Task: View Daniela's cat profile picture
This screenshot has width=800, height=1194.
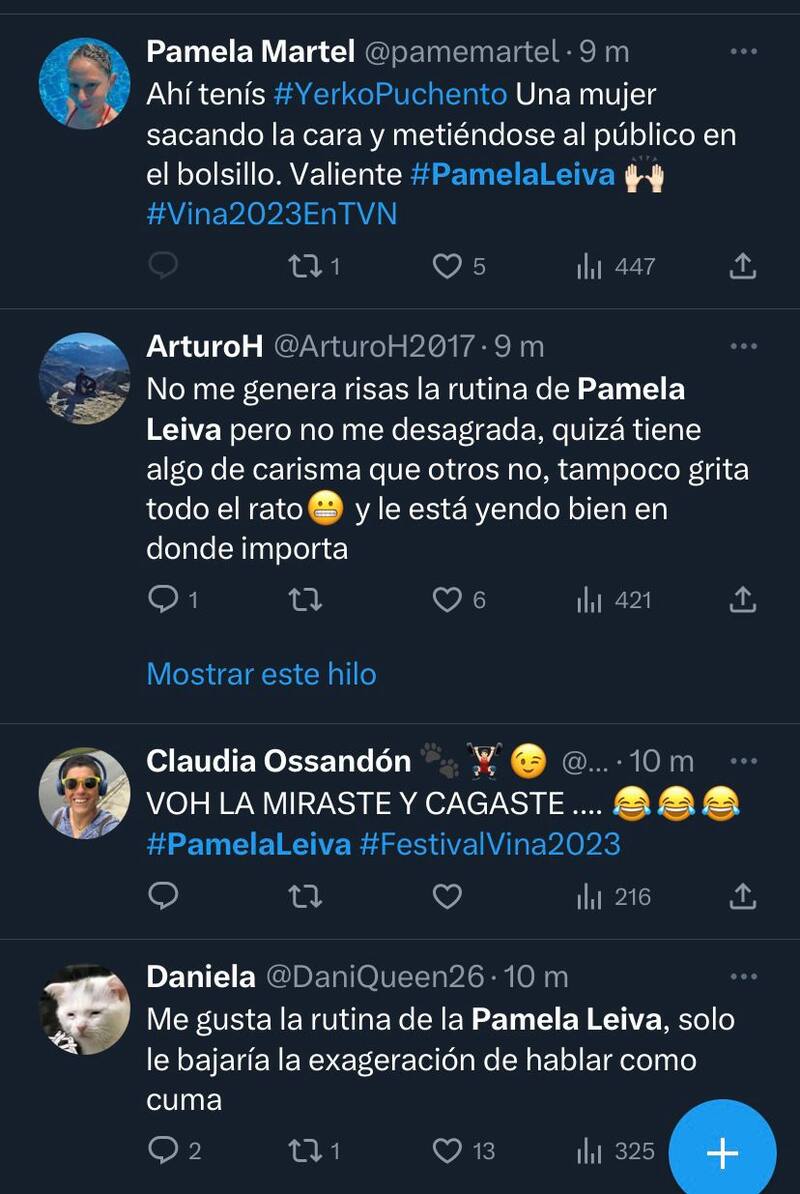Action: tap(84, 1008)
